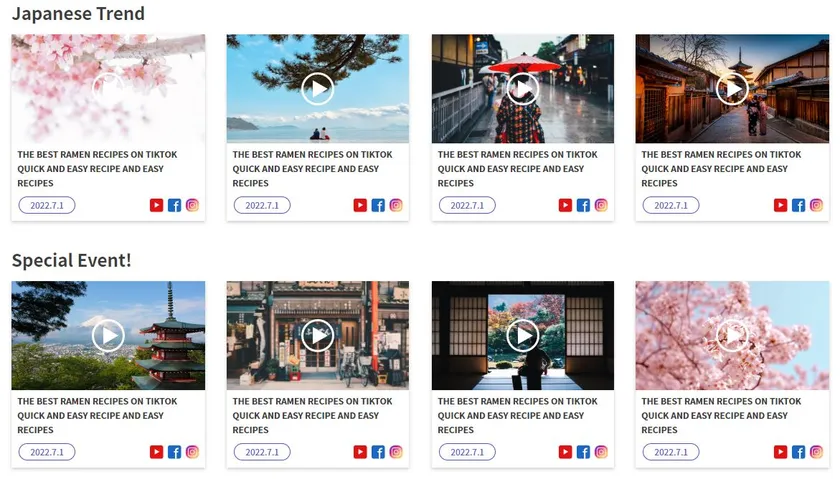Open Facebook icon on the dark doorway garden card
The width and height of the screenshot is (840, 479).
pos(583,452)
